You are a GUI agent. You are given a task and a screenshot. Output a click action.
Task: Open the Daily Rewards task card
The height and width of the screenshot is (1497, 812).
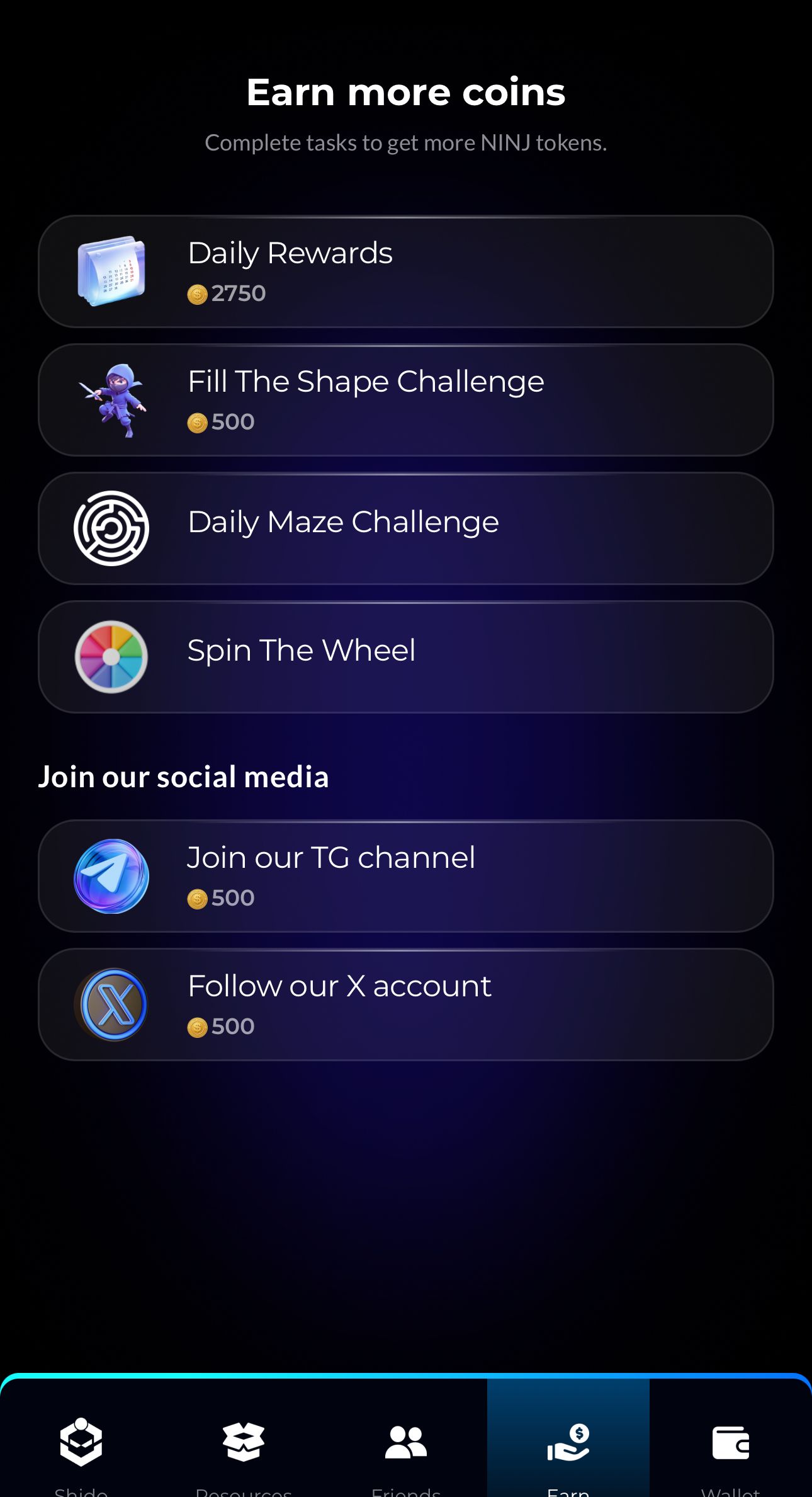point(406,271)
